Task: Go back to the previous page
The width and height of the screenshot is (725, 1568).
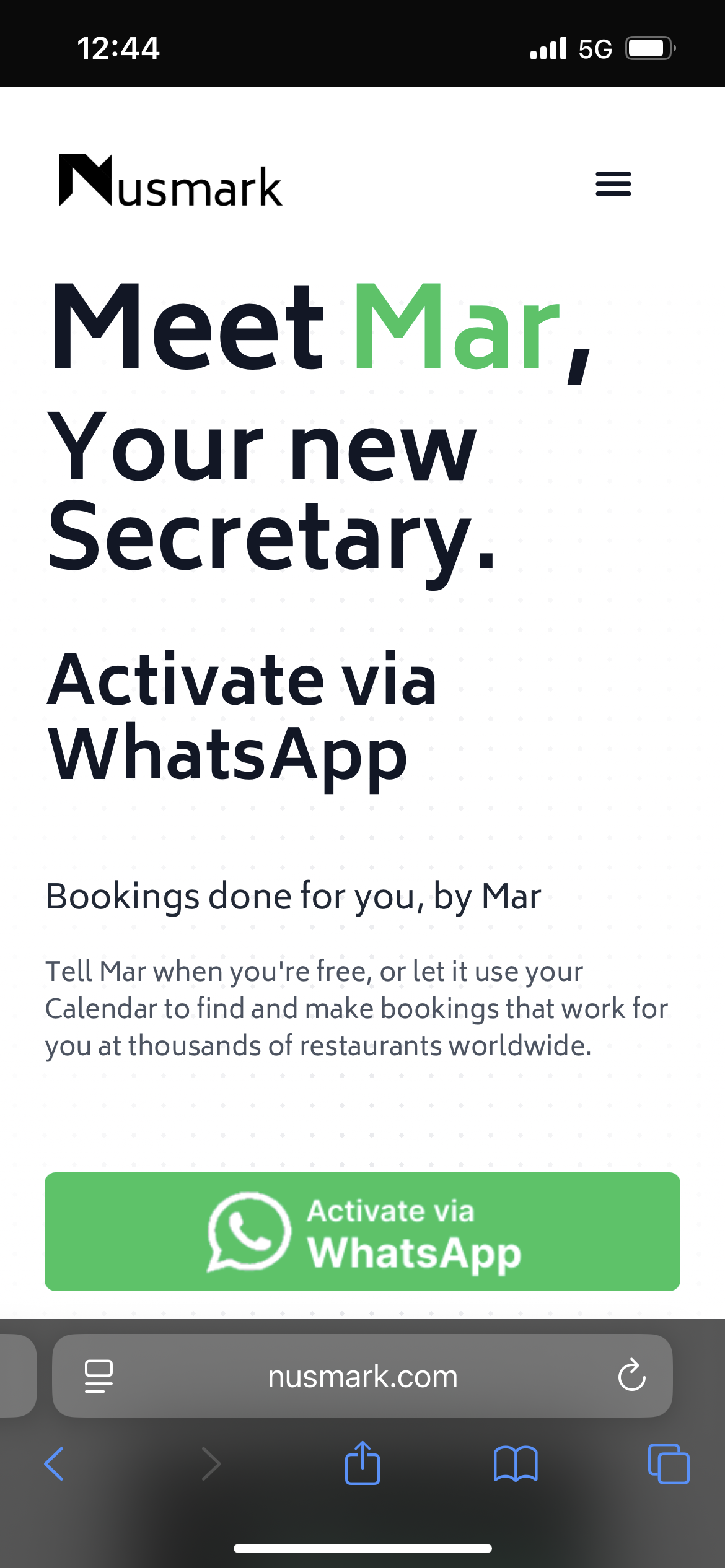Action: (55, 1464)
